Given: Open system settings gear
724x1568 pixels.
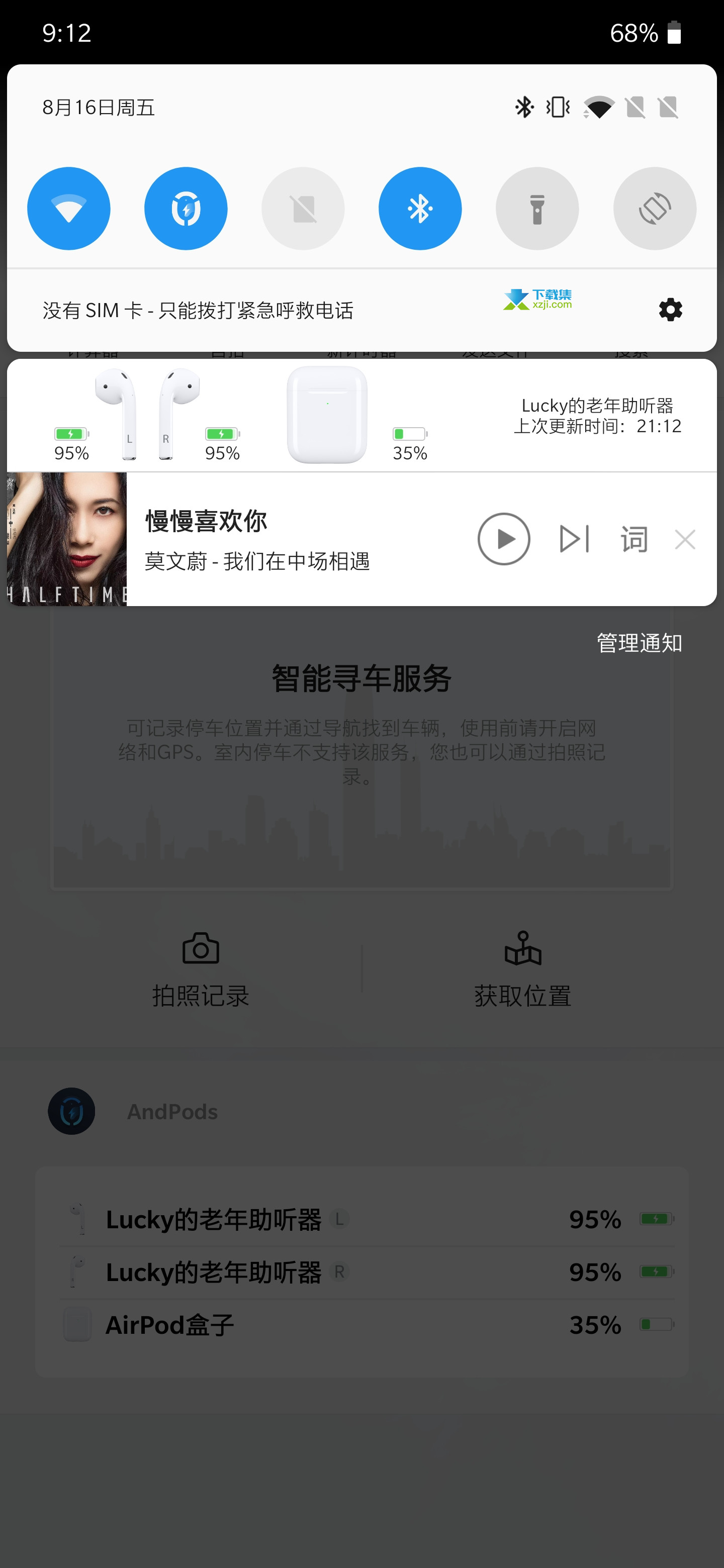Looking at the screenshot, I should 670,310.
